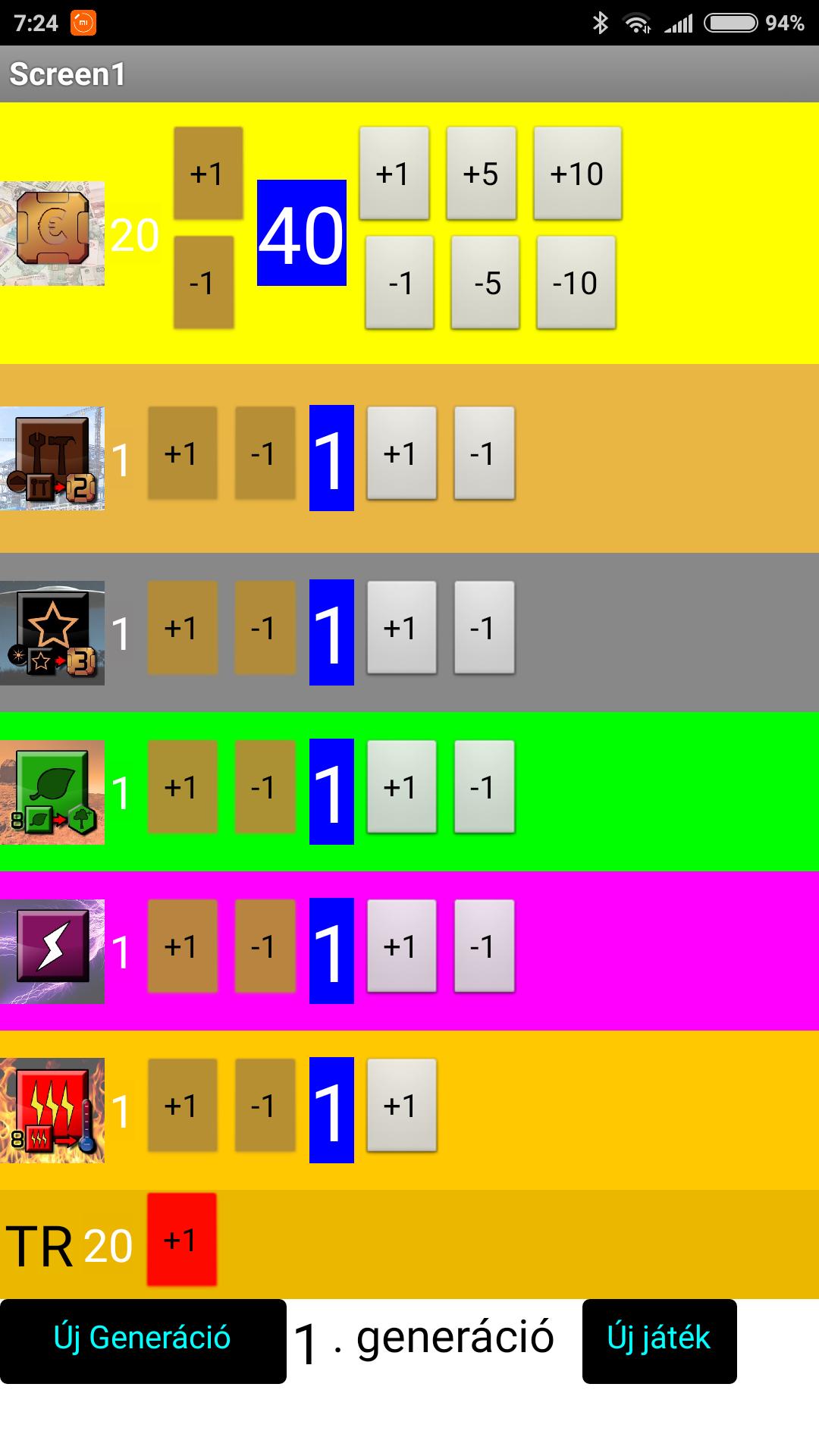
Task: Add 1 plant using the gray +1
Action: (401, 787)
